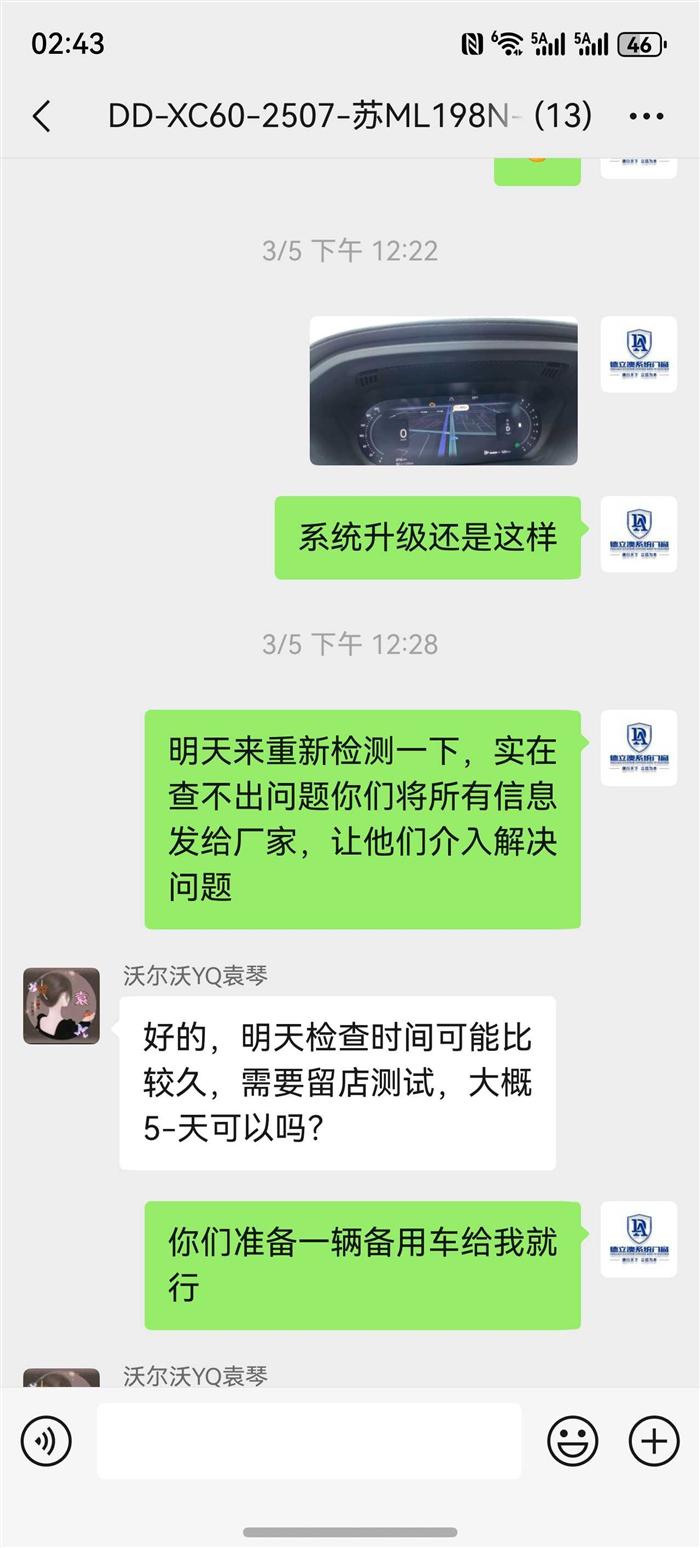Tap the message input field
700x1548 pixels.
[x=308, y=1441]
